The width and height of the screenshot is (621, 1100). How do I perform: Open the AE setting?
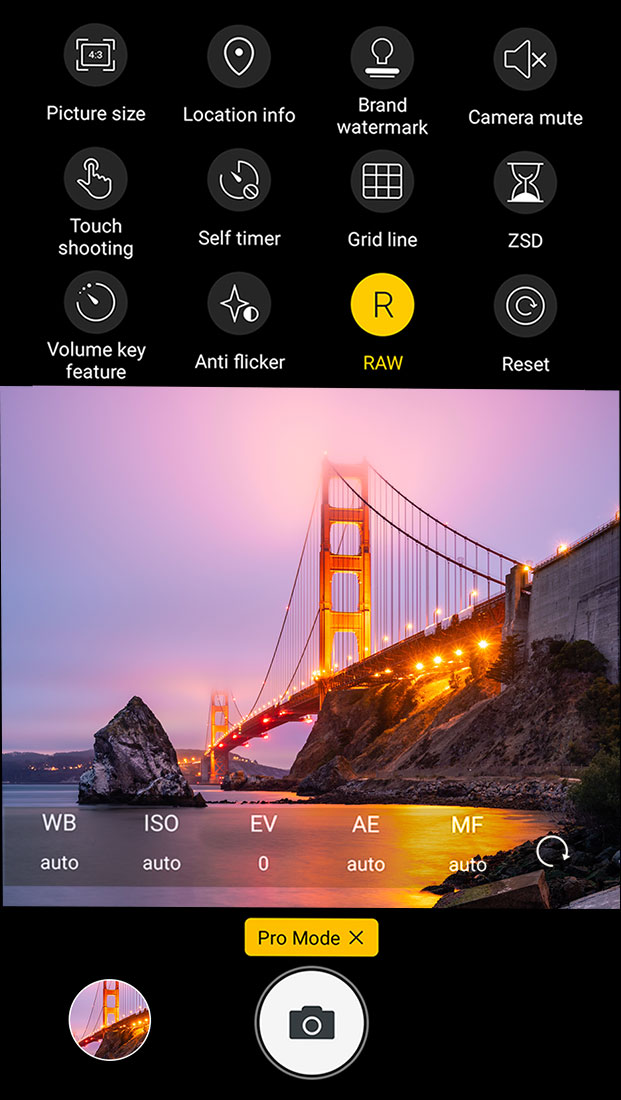(x=366, y=842)
